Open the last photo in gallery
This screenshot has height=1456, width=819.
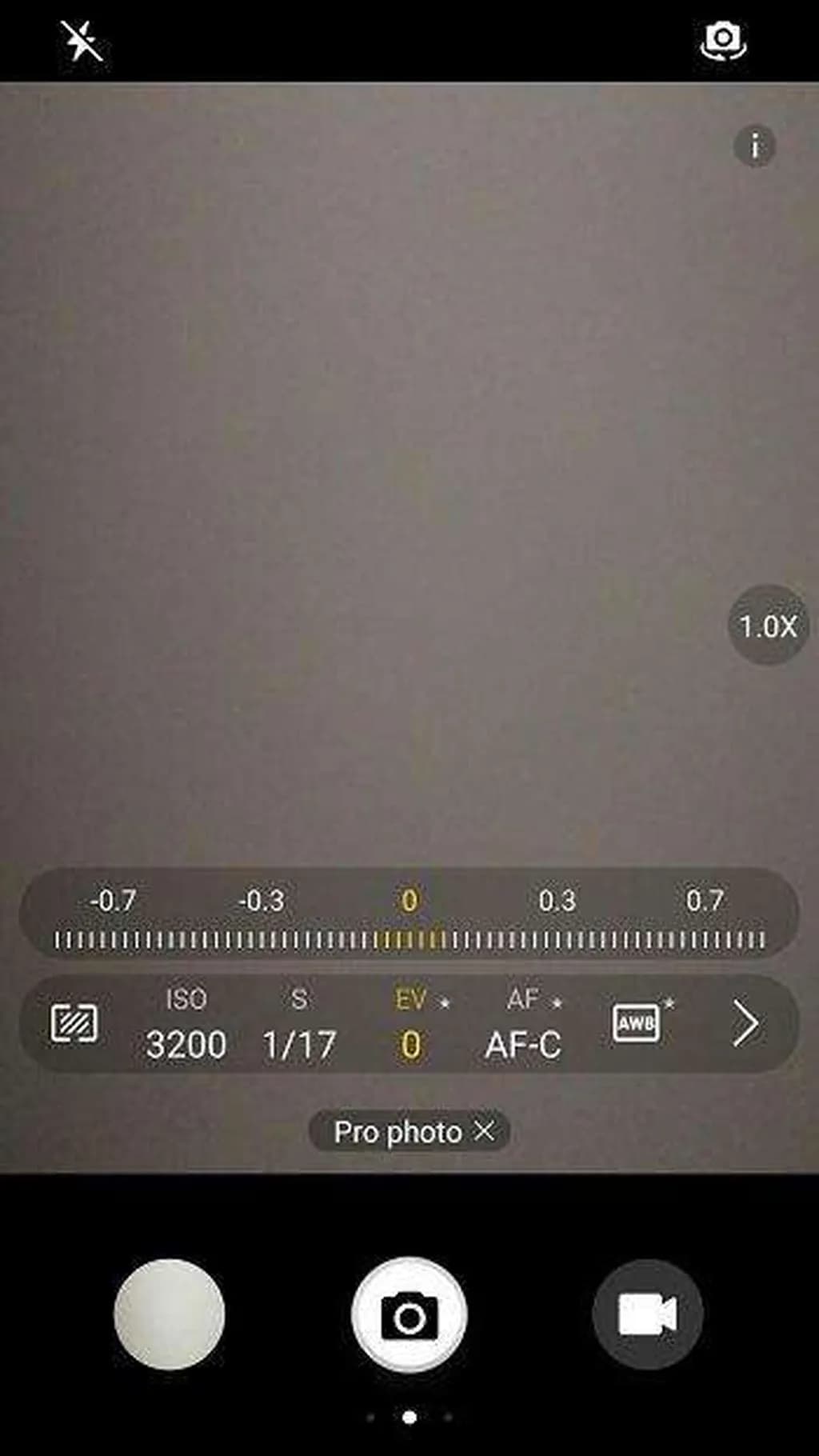(170, 1314)
